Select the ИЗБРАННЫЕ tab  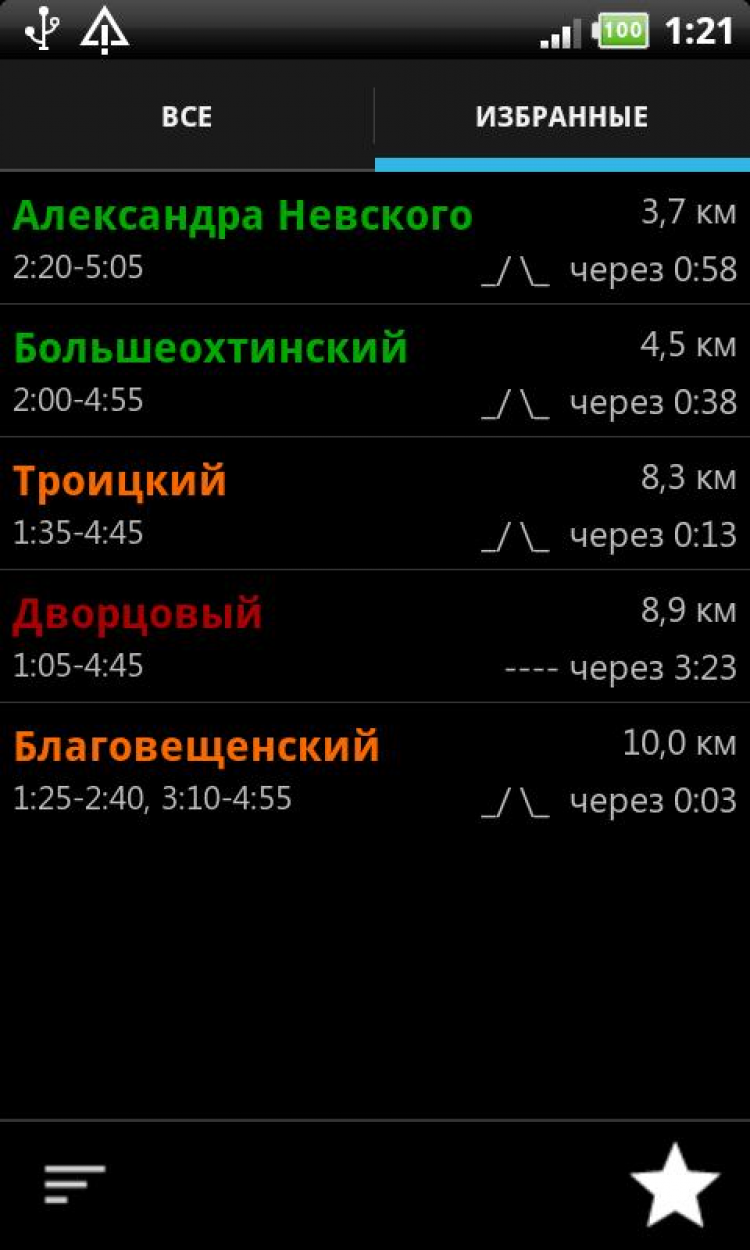tap(562, 116)
